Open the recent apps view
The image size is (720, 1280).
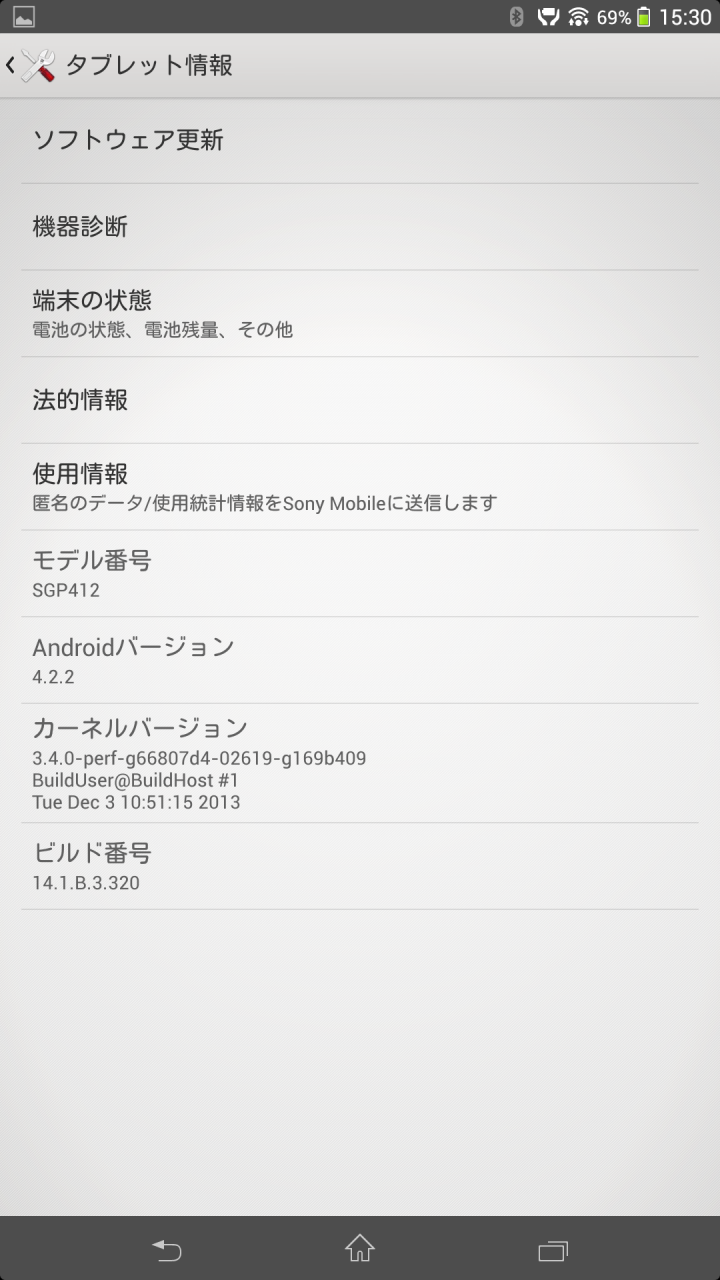coord(552,1249)
